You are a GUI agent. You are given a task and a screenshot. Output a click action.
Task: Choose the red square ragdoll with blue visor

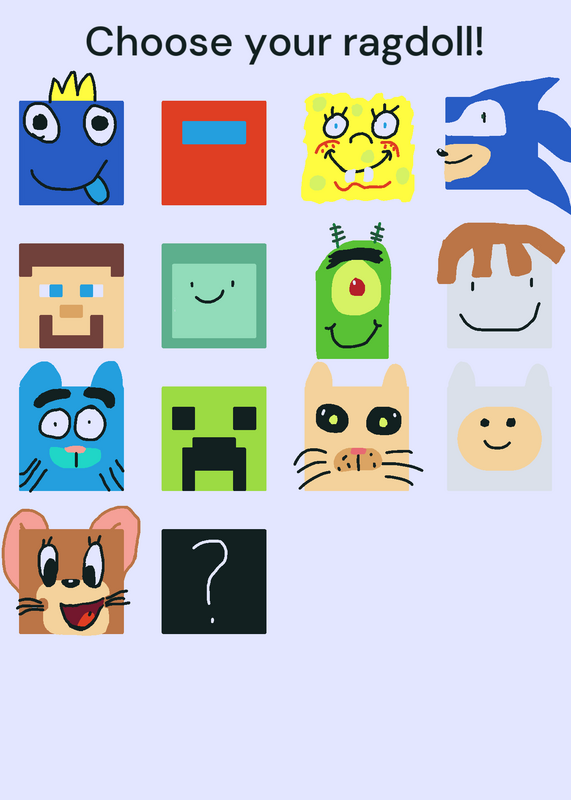[x=214, y=153]
